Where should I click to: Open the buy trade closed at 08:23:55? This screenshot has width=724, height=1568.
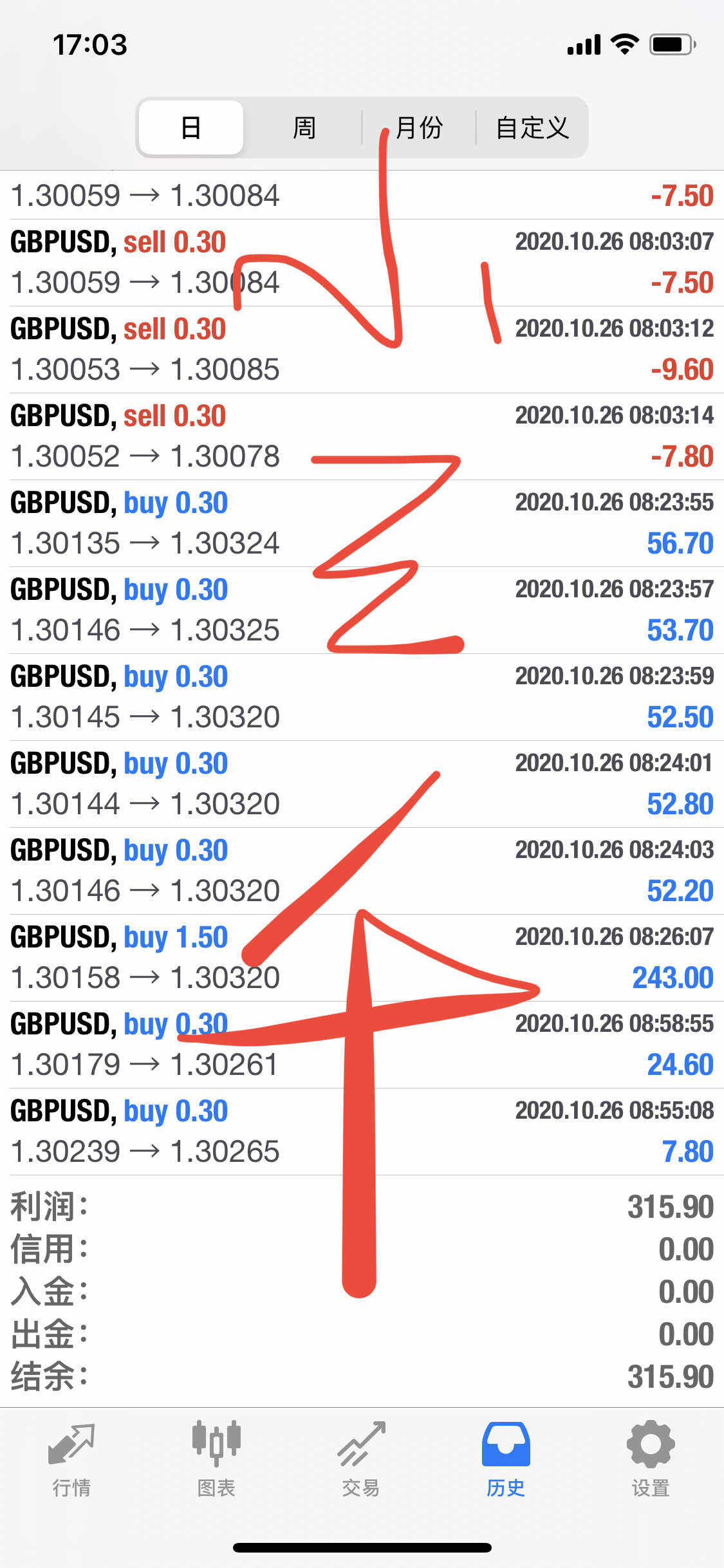362,523
